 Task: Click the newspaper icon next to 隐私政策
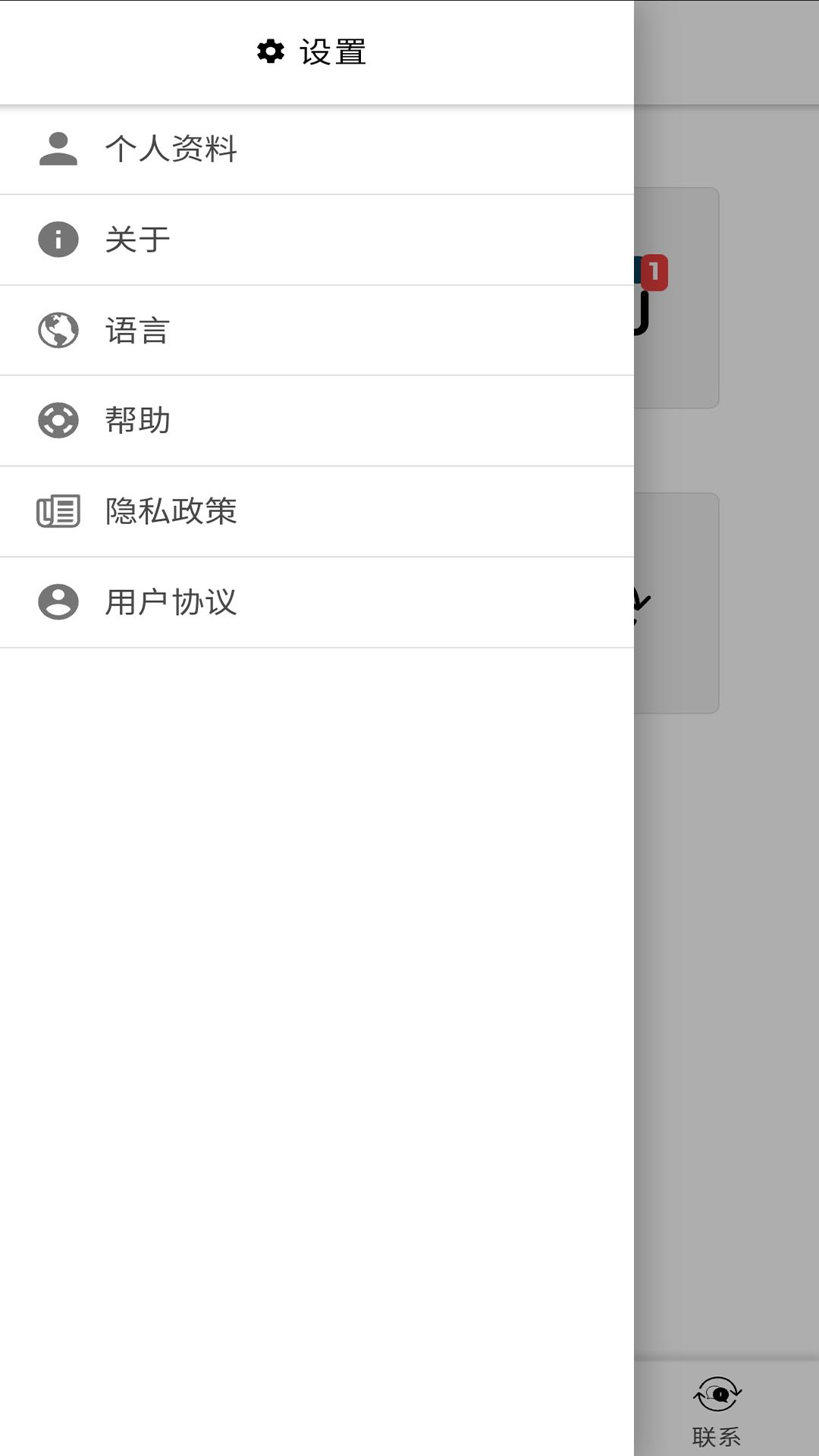click(57, 511)
